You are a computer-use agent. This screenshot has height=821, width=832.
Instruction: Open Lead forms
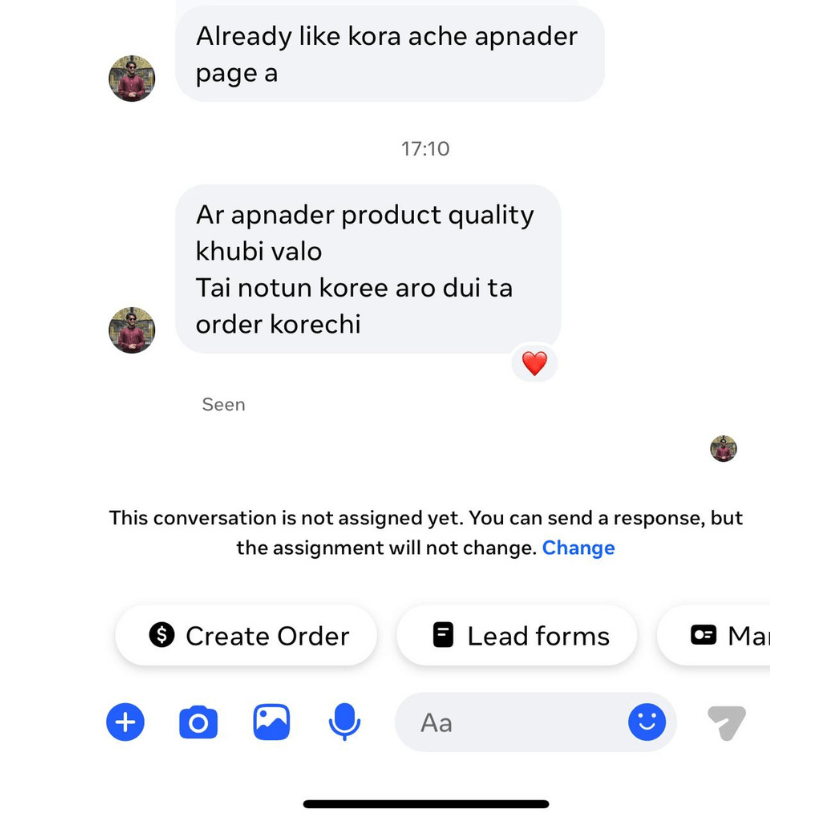pyautogui.click(x=517, y=636)
